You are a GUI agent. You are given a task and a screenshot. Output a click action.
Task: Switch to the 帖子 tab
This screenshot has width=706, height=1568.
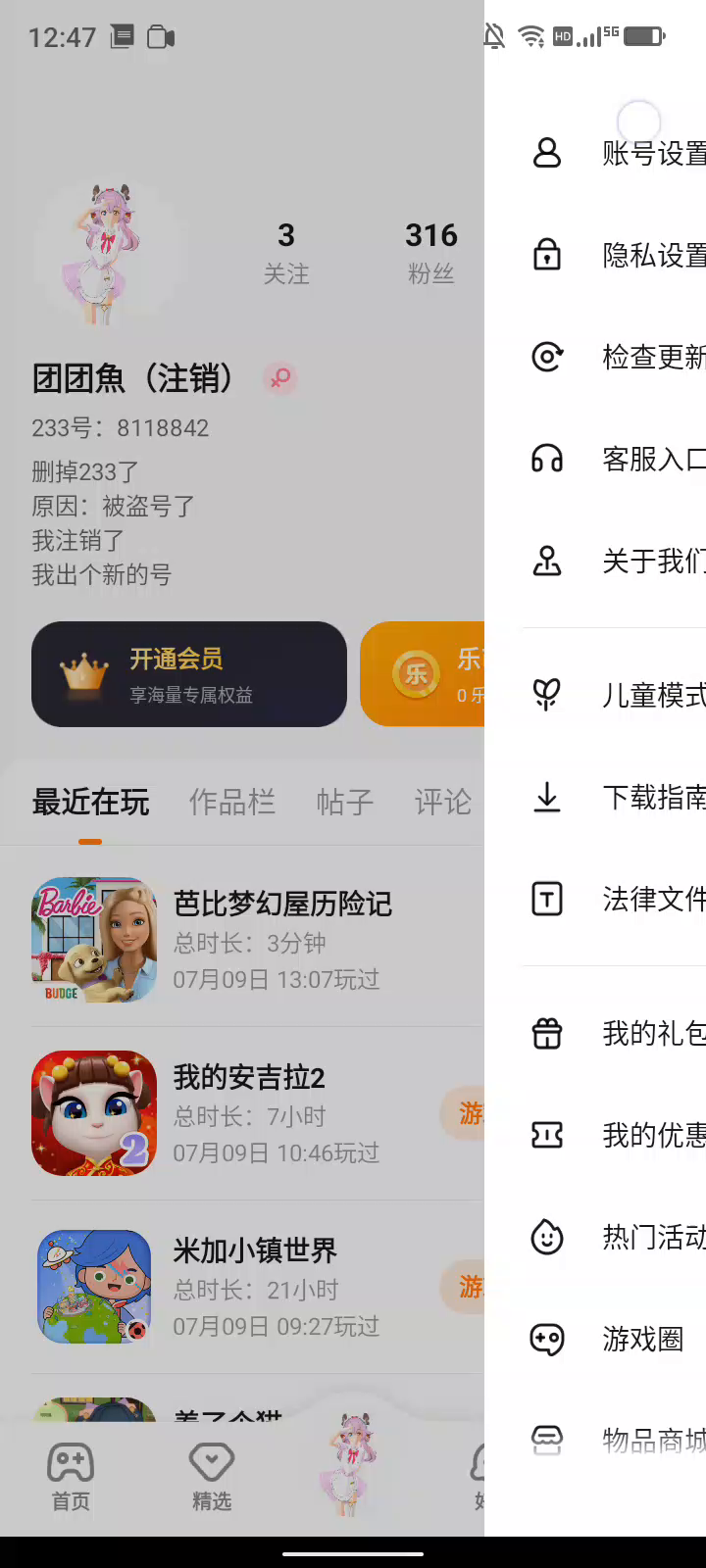pyautogui.click(x=345, y=803)
